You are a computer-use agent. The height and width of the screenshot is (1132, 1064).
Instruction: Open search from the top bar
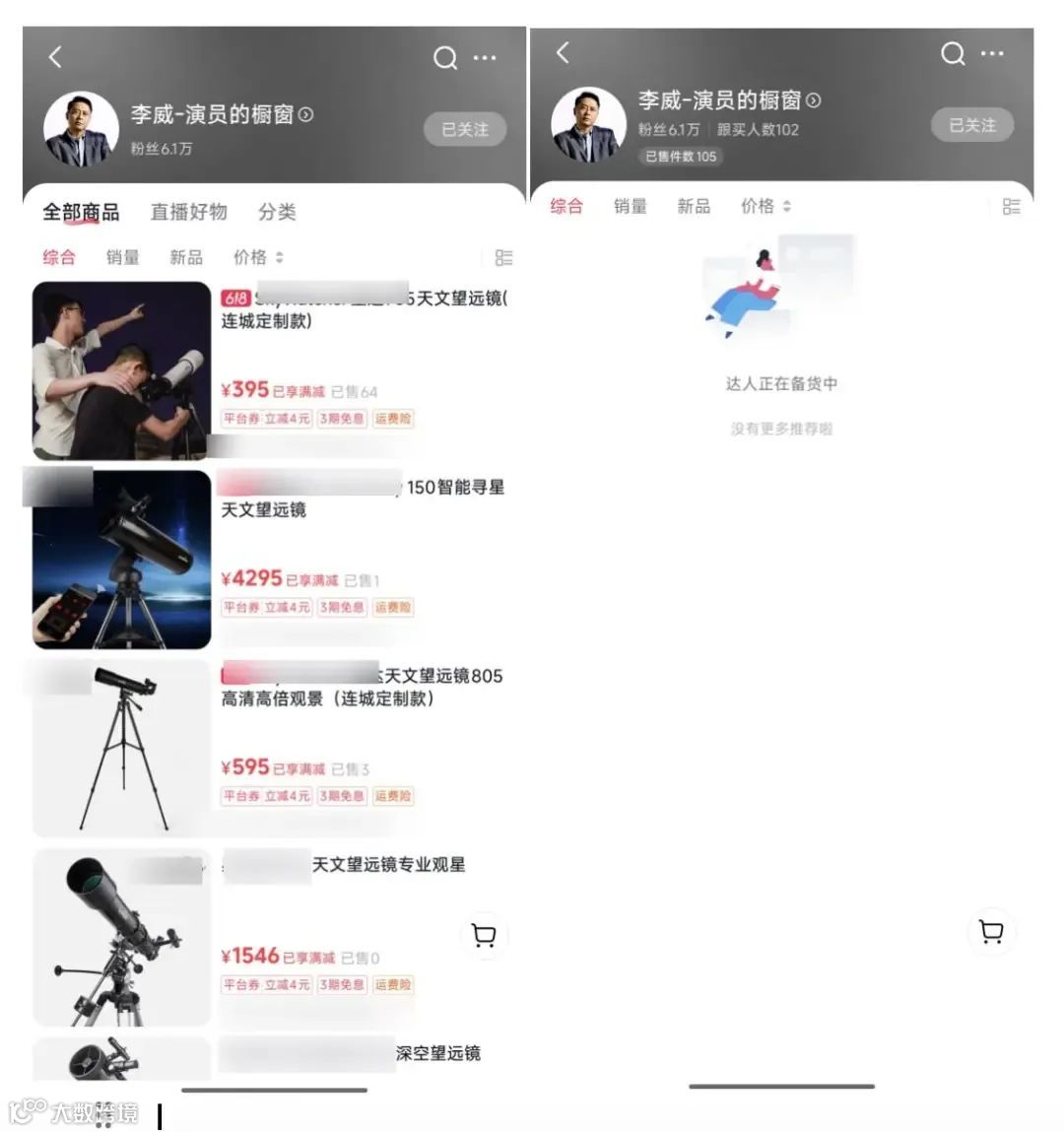pos(445,58)
